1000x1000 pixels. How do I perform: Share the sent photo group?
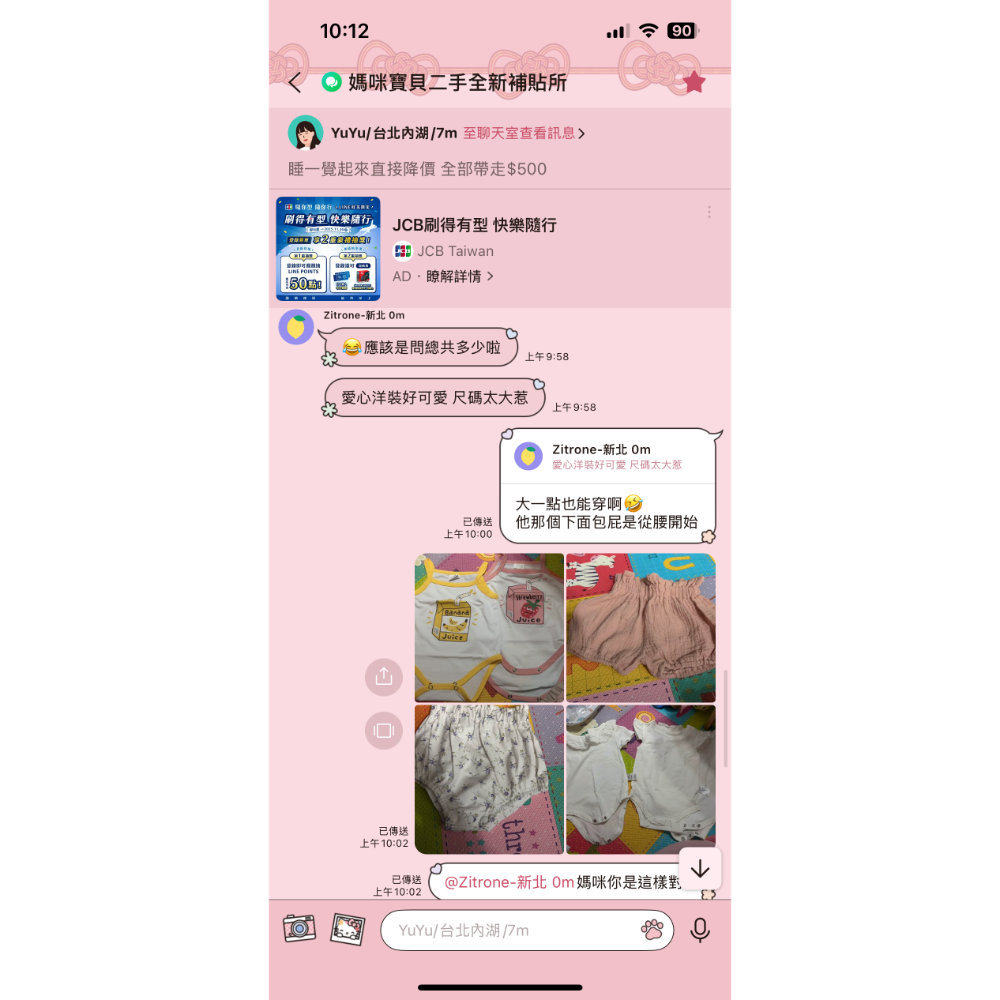point(384,677)
